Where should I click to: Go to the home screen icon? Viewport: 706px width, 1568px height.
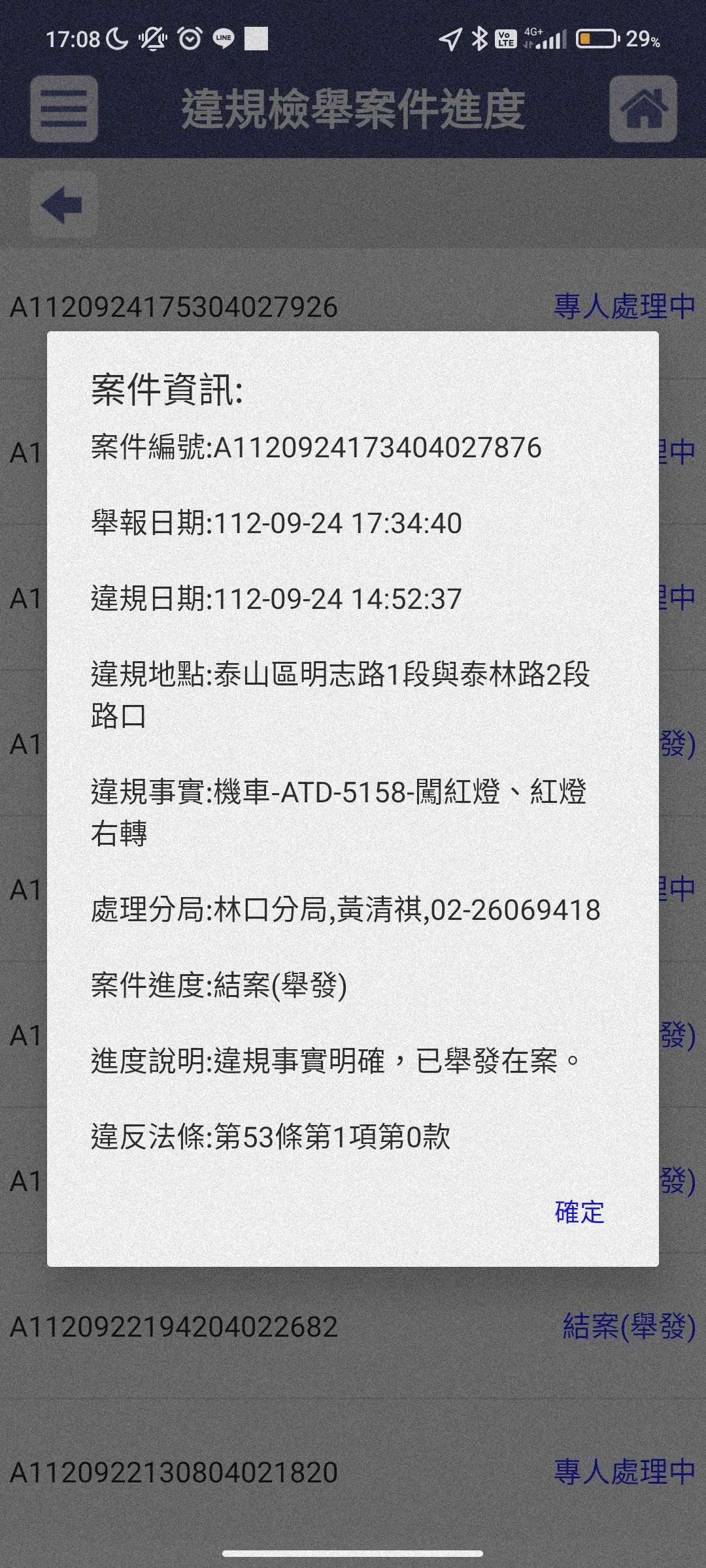(643, 109)
